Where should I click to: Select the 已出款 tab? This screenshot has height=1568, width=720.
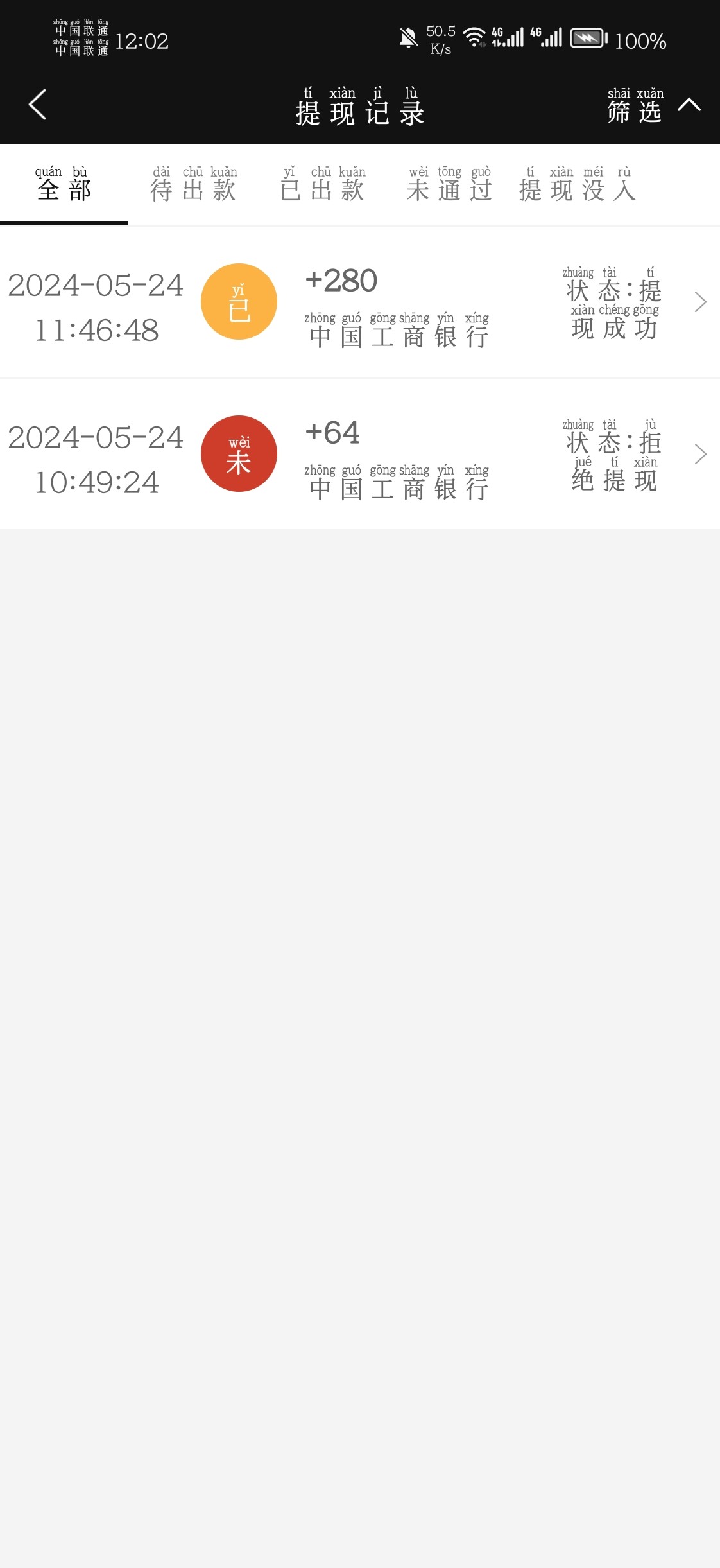[323, 185]
